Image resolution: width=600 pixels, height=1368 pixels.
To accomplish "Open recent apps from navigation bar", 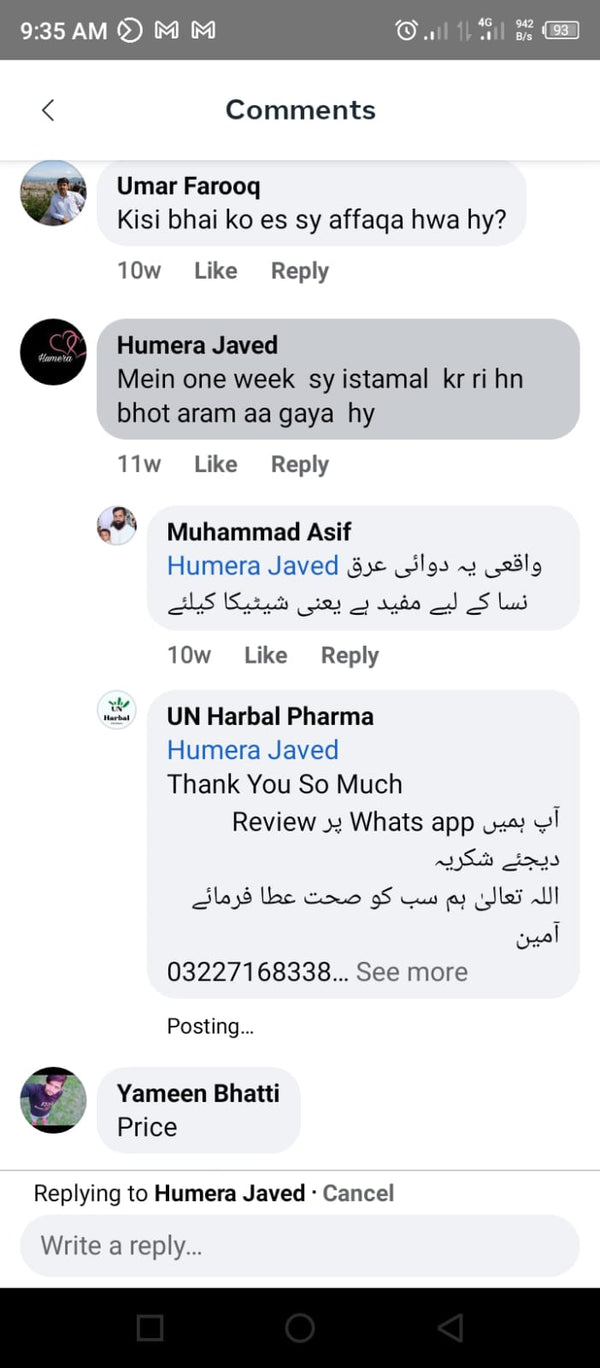I will [150, 1327].
